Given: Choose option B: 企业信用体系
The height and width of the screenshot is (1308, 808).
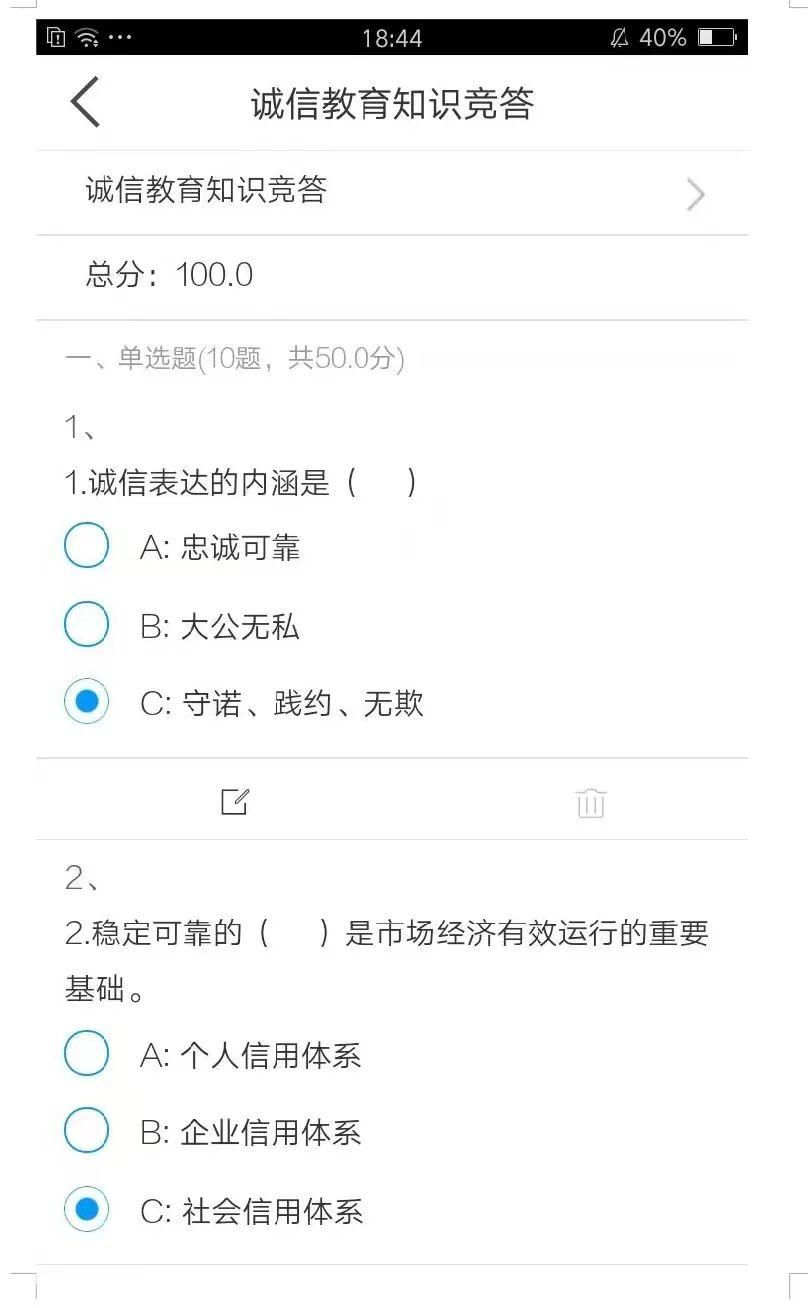Looking at the screenshot, I should click(x=87, y=1131).
